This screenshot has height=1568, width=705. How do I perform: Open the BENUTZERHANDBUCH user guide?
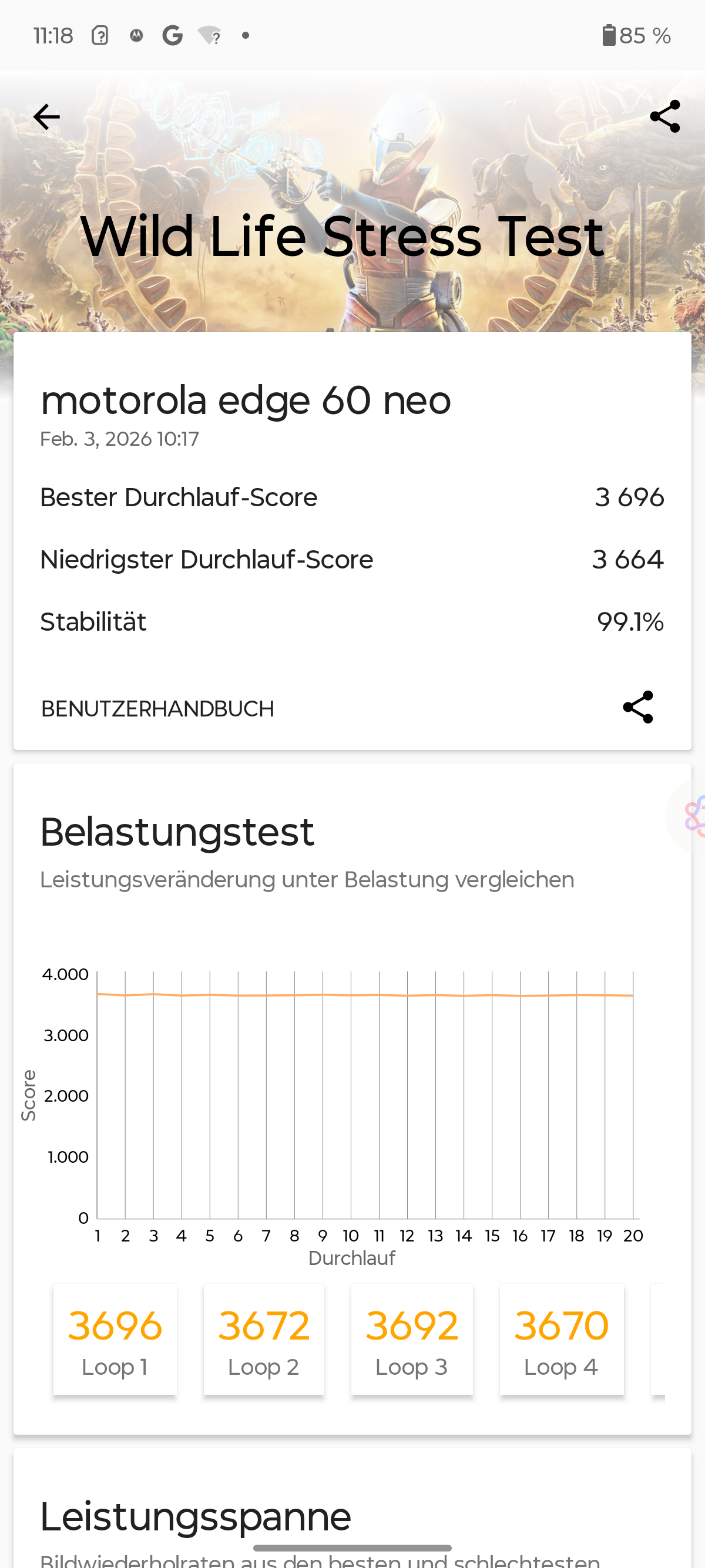click(157, 708)
